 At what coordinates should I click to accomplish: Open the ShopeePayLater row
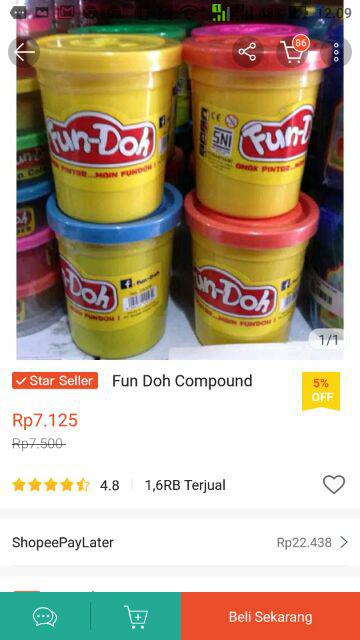click(x=180, y=542)
